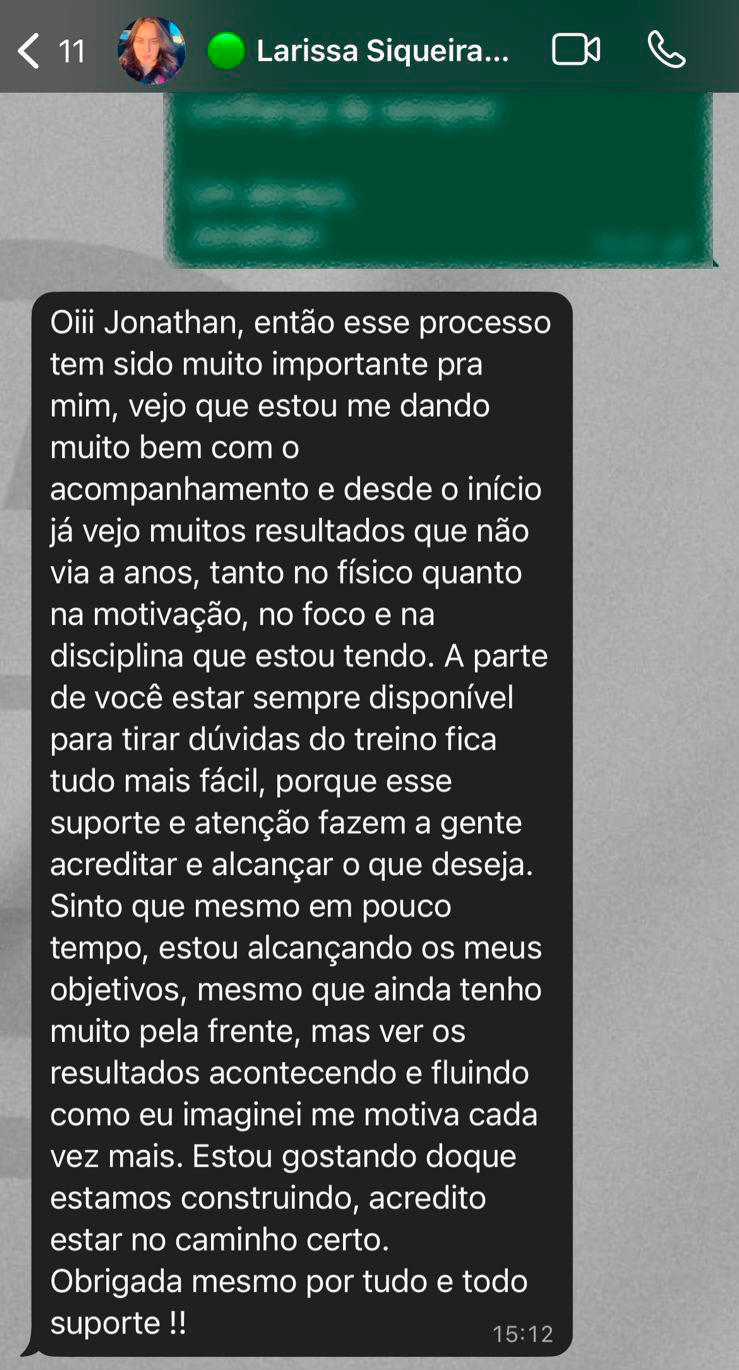Image resolution: width=739 pixels, height=1370 pixels.
Task: Start a voice call with Larissa
Action: (x=666, y=50)
